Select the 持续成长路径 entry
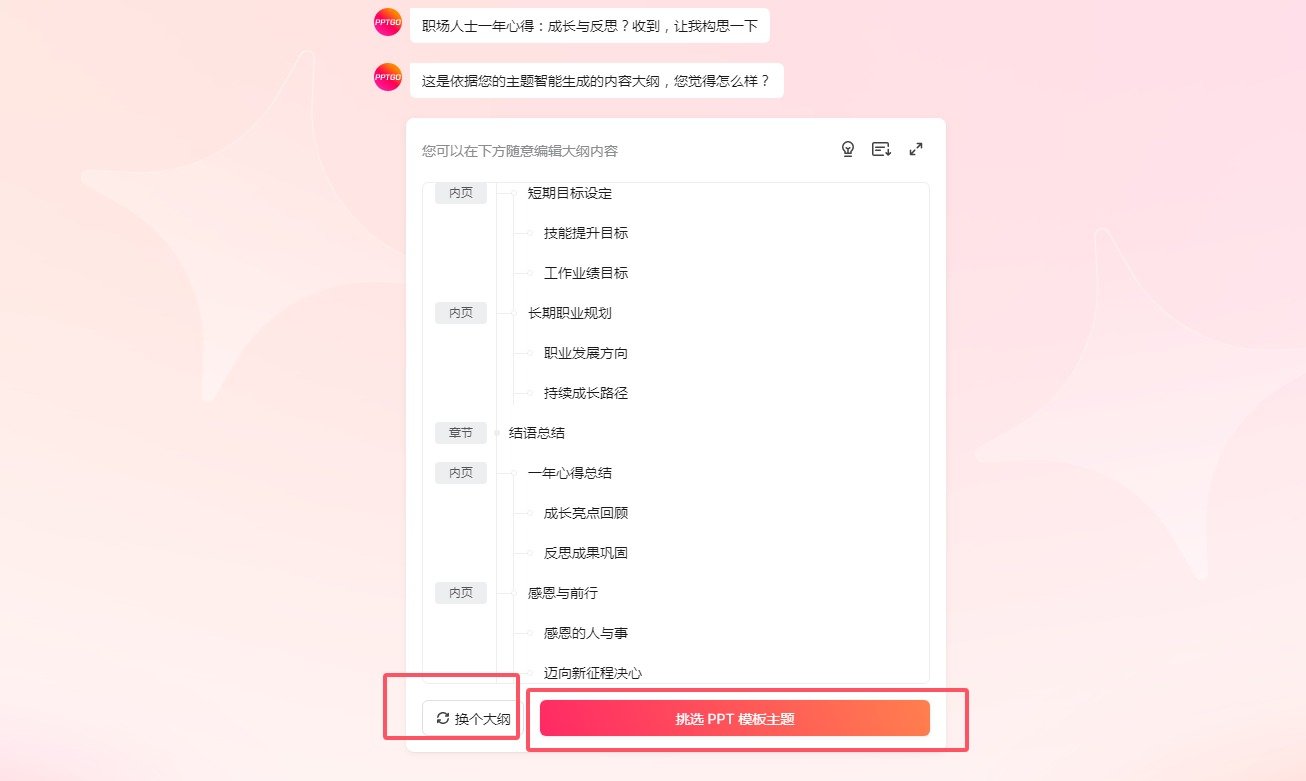The height and width of the screenshot is (781, 1306). tap(586, 393)
